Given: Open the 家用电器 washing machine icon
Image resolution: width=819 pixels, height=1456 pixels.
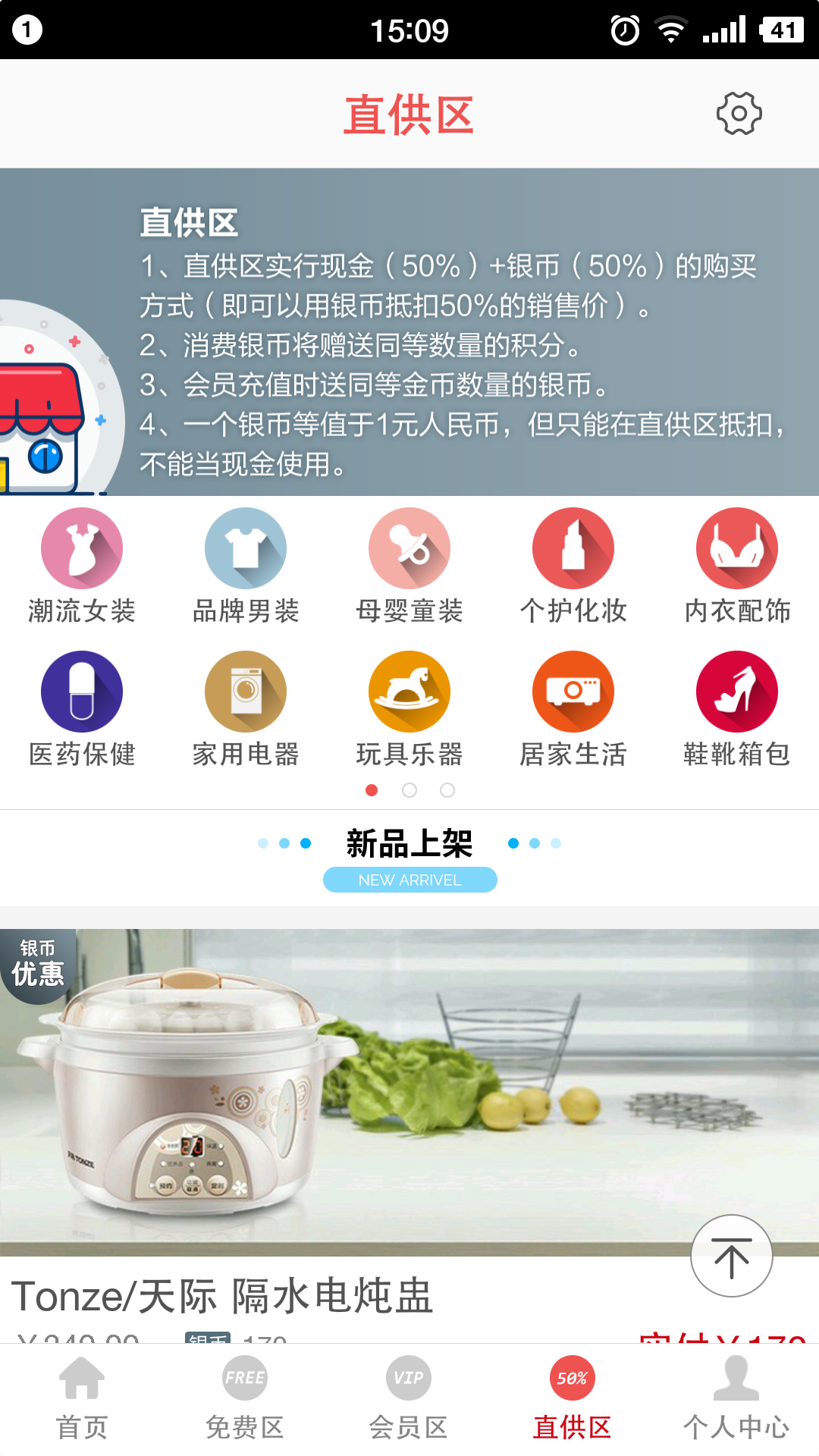Looking at the screenshot, I should pyautogui.click(x=245, y=691).
